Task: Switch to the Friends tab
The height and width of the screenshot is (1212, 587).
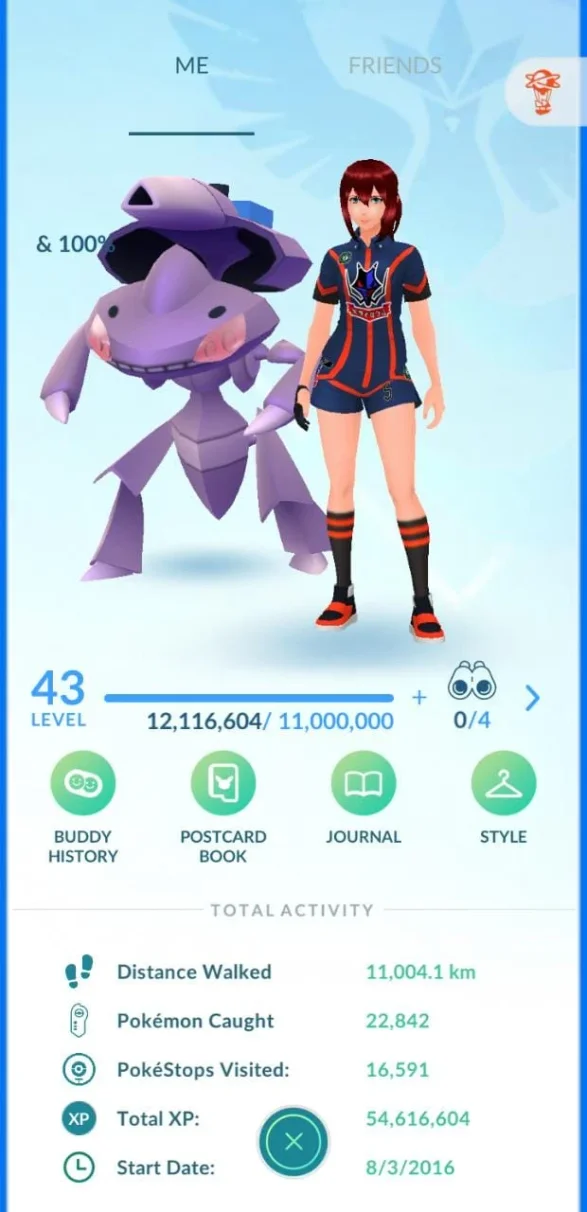Action: click(x=394, y=66)
